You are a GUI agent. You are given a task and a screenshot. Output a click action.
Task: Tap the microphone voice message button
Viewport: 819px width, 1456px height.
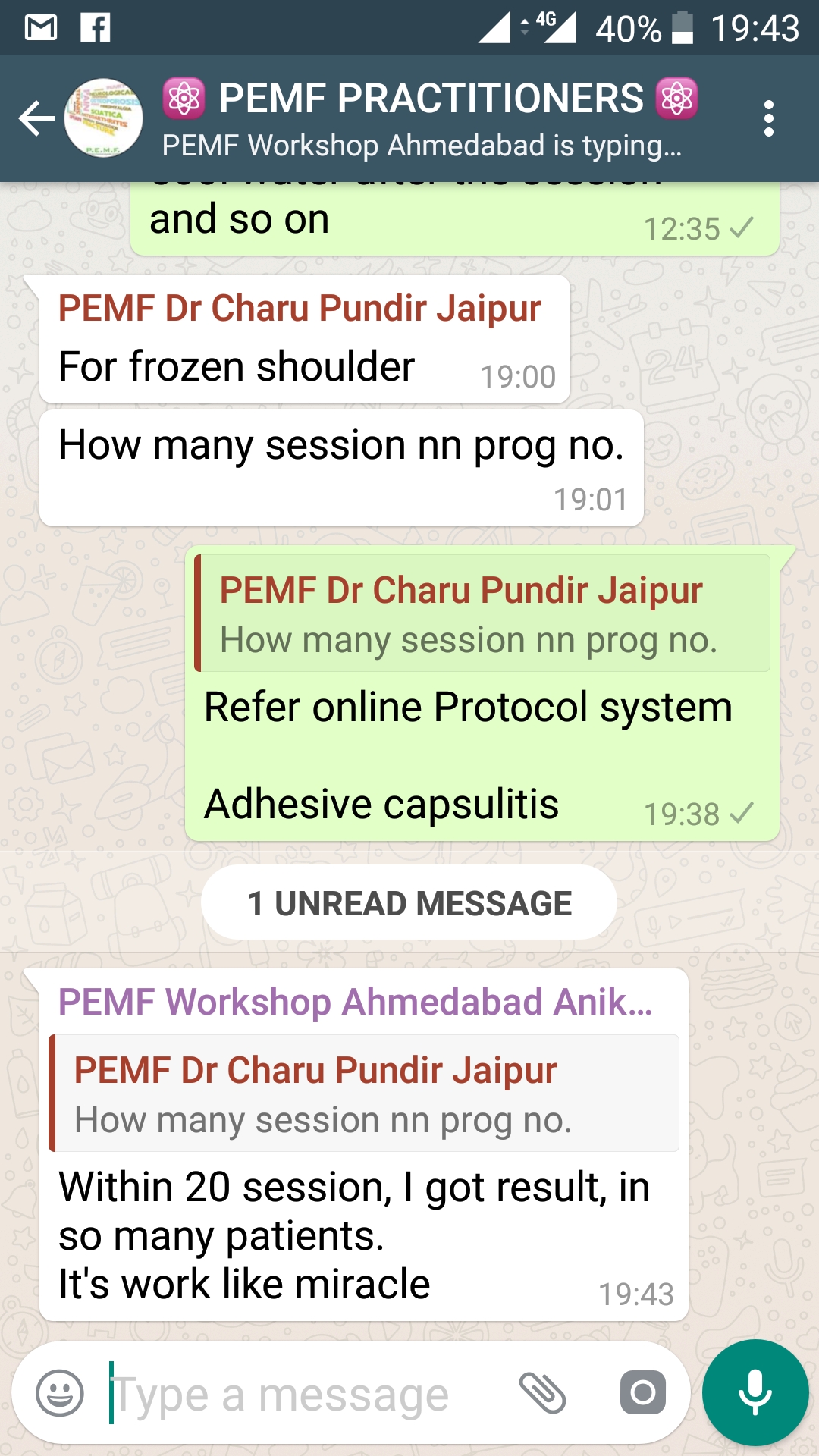(x=755, y=1392)
